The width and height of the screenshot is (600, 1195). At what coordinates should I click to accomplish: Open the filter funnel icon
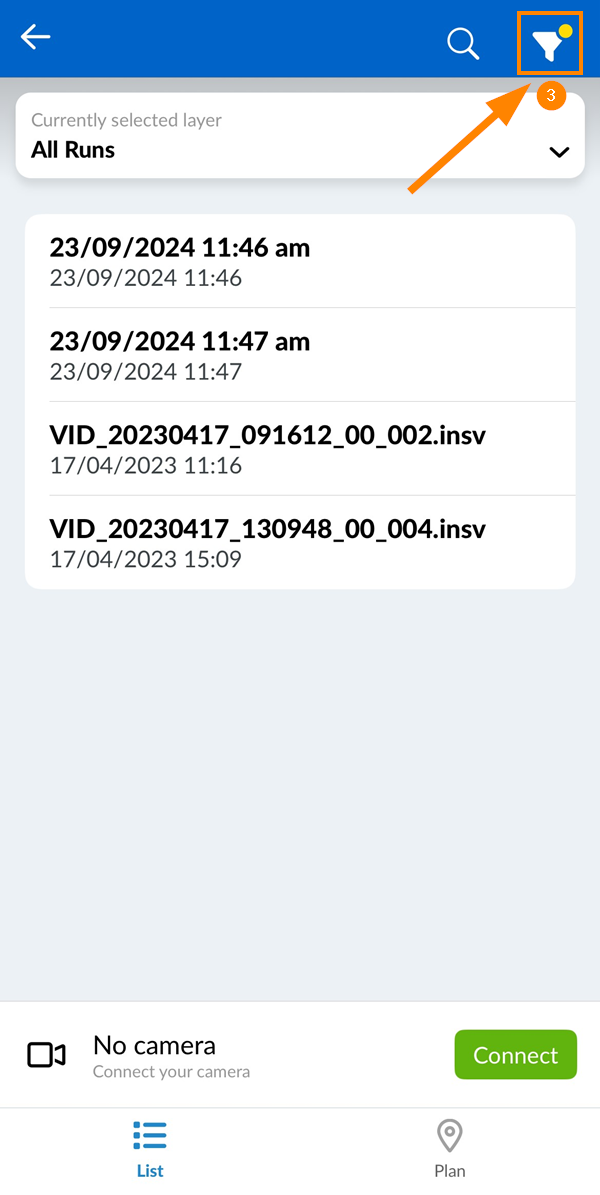tap(550, 43)
